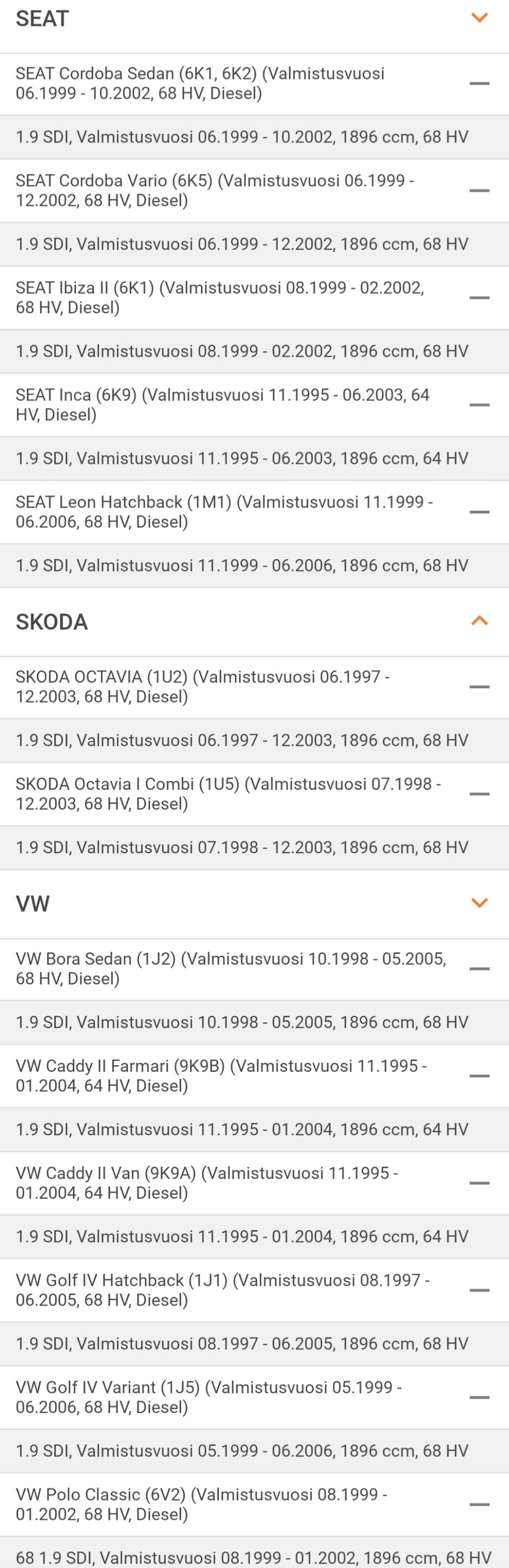
Task: Collapse SEAT Inca (6K9) row
Action: point(479,405)
